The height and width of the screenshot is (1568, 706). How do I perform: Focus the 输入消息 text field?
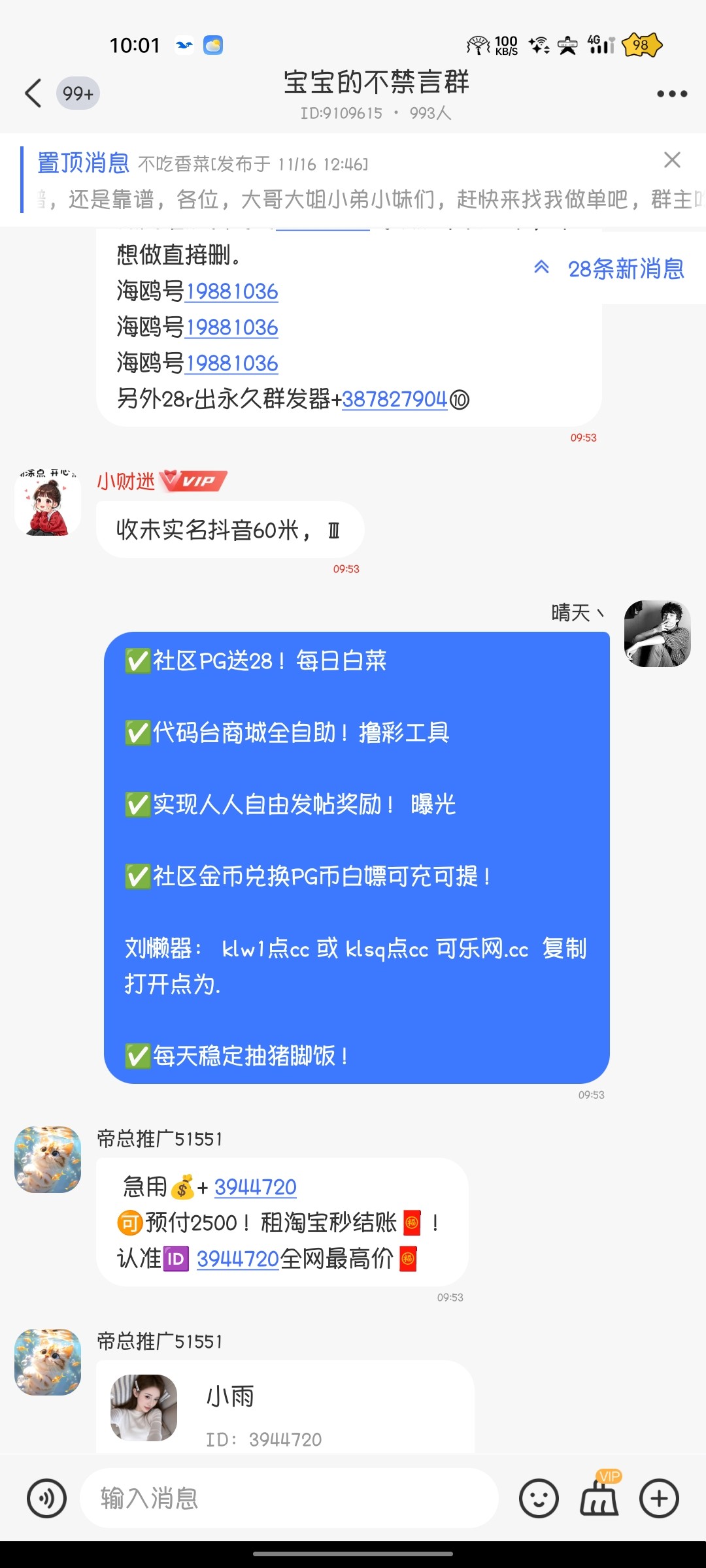pos(288,1498)
